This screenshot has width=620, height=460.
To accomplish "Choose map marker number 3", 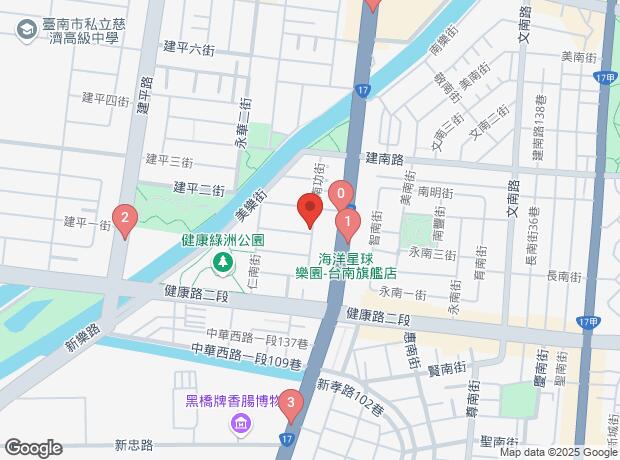I will coord(290,406).
